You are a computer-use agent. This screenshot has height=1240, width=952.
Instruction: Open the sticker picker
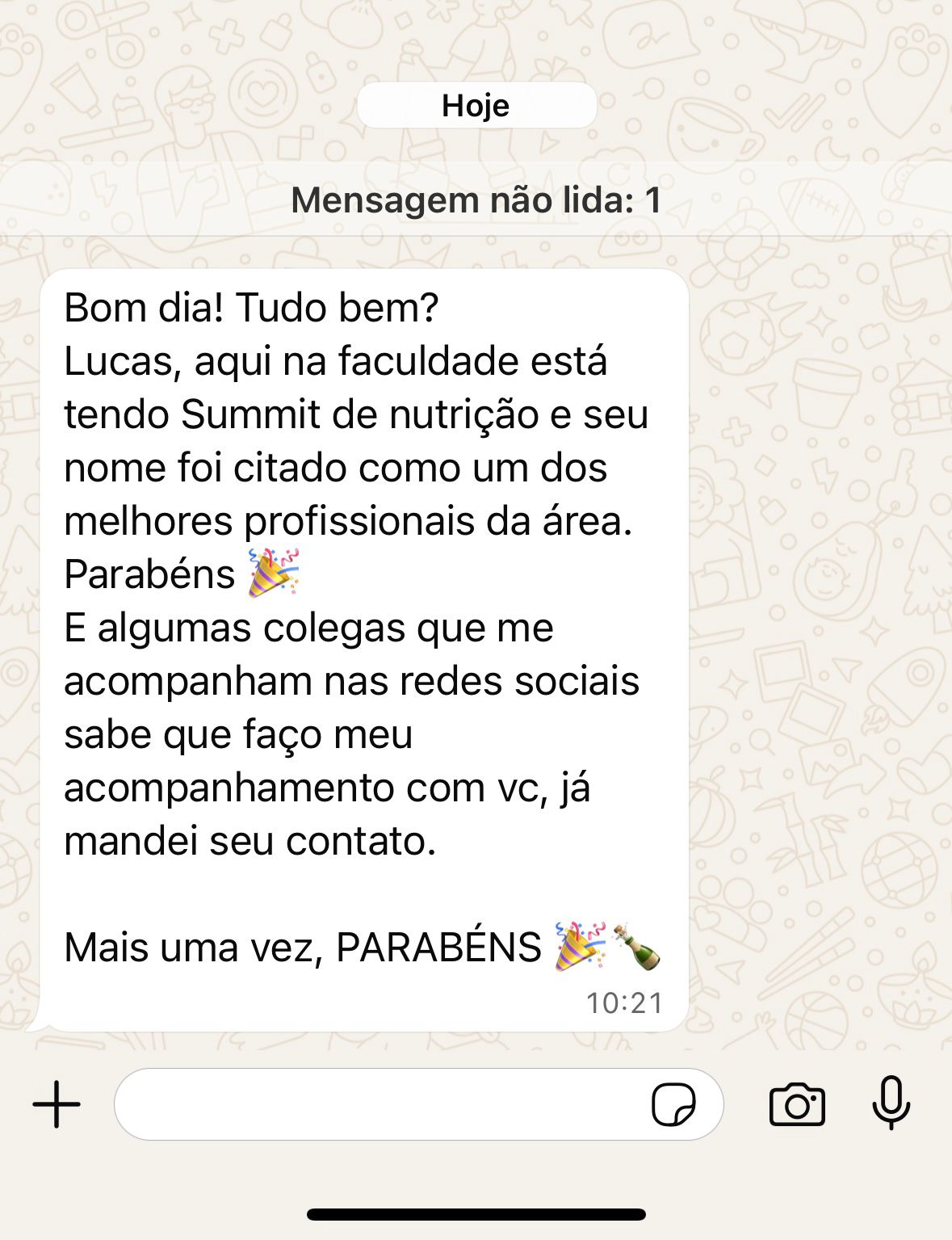click(x=673, y=1104)
